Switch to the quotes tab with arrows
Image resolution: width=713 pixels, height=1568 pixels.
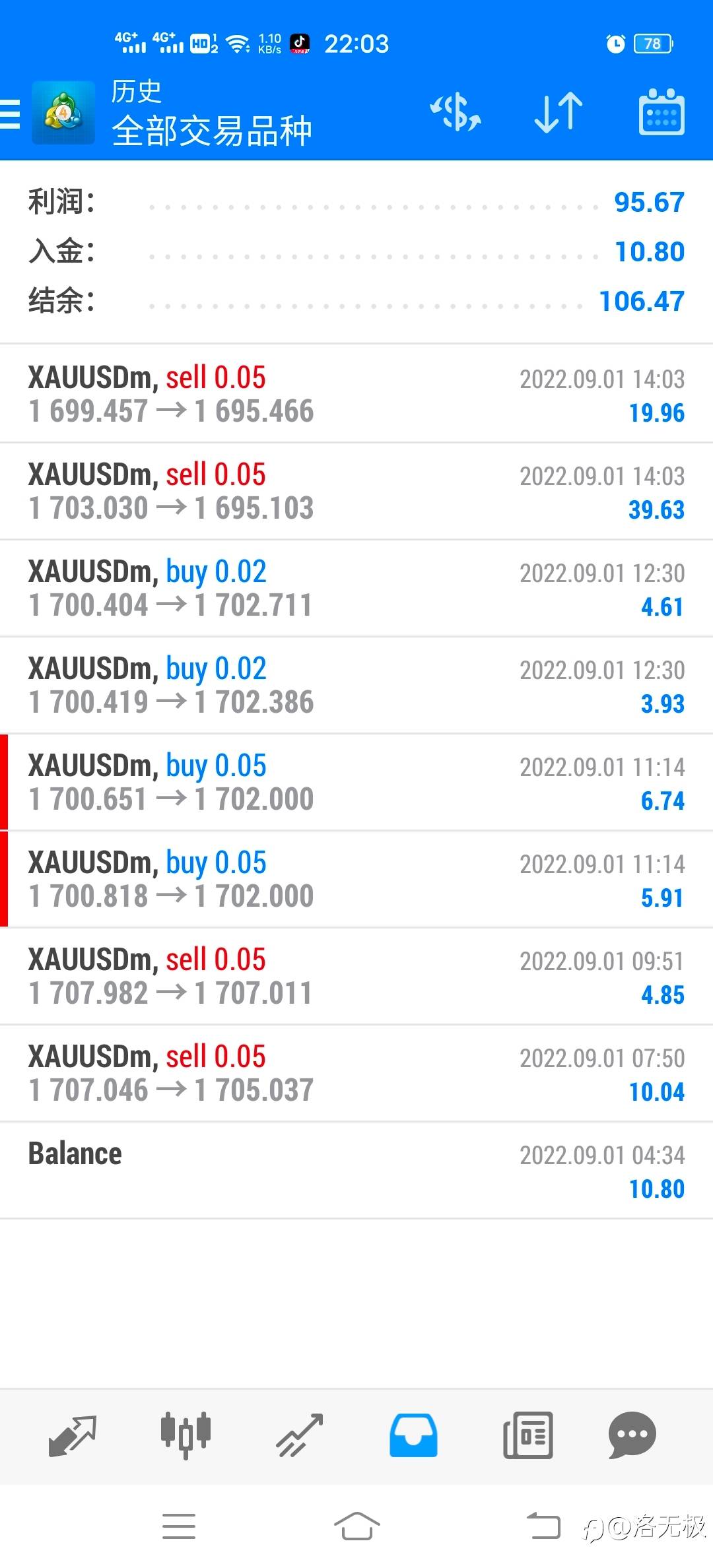[73, 1435]
